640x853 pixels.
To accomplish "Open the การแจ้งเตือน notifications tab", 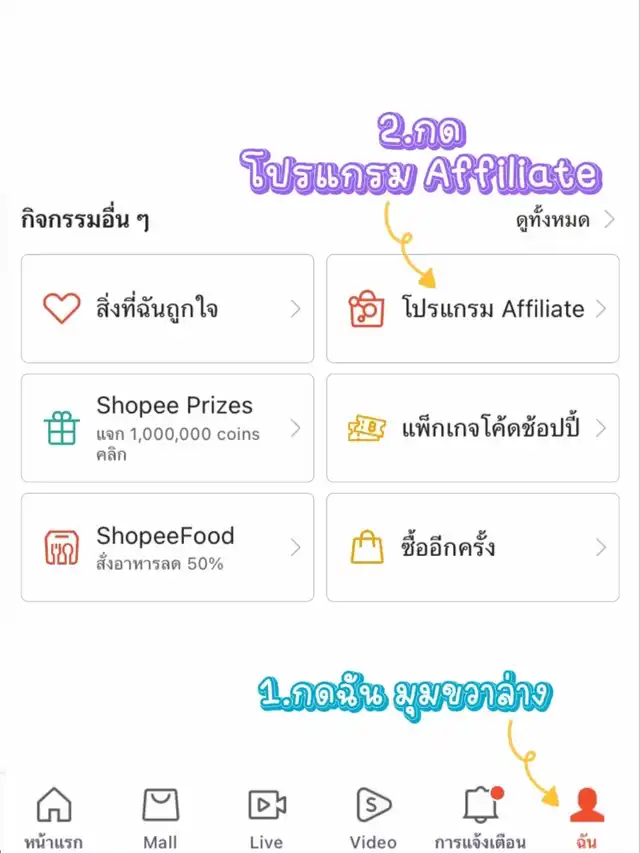I will coord(480,817).
